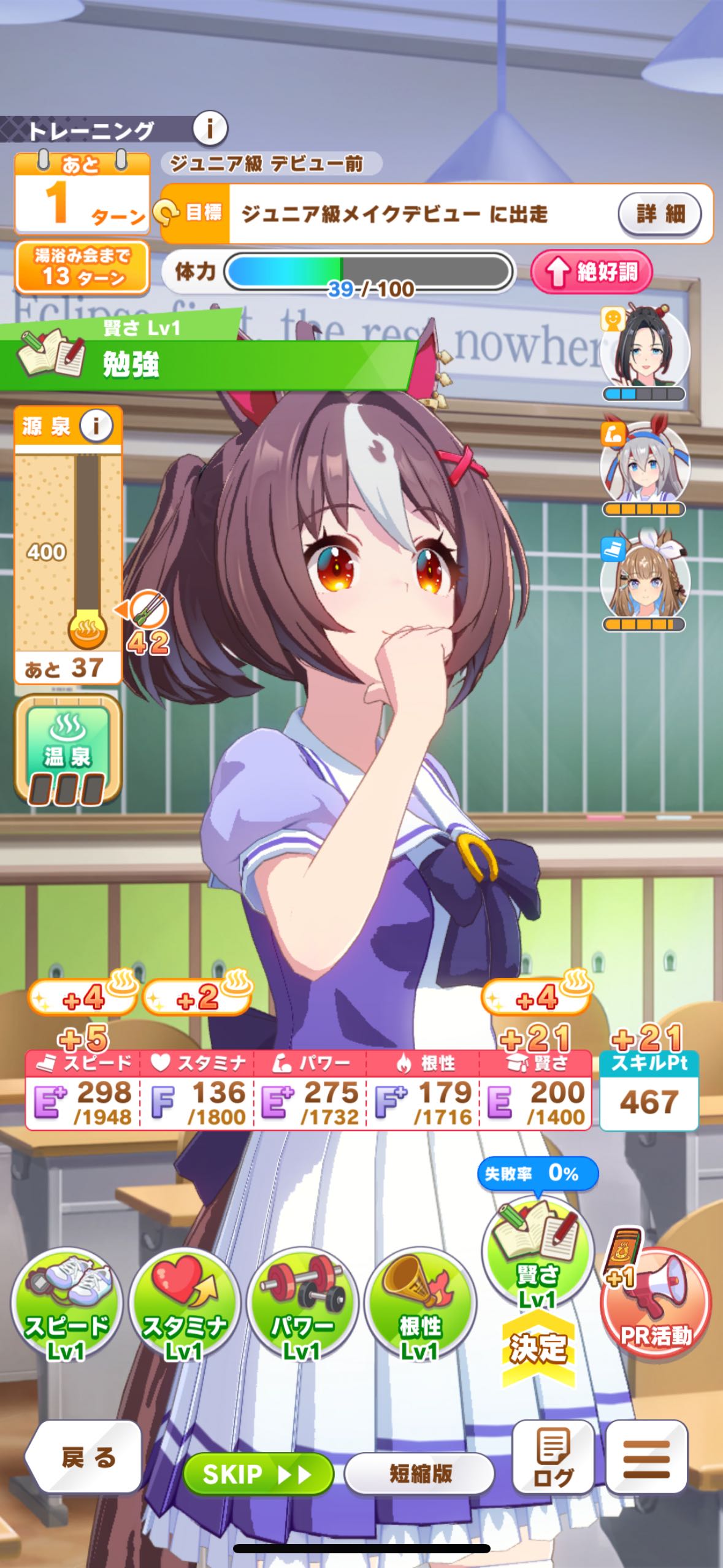The height and width of the screenshot is (1568, 723).
Task: Open the 源泉 info icon
Action: (96, 425)
